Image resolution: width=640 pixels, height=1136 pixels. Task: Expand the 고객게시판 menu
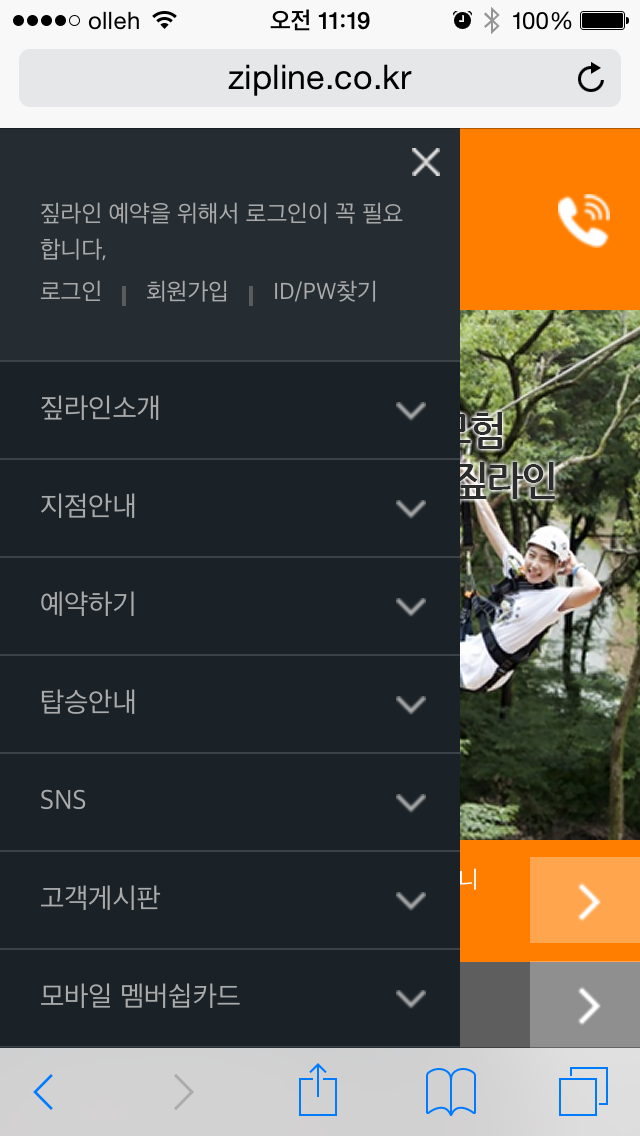230,899
